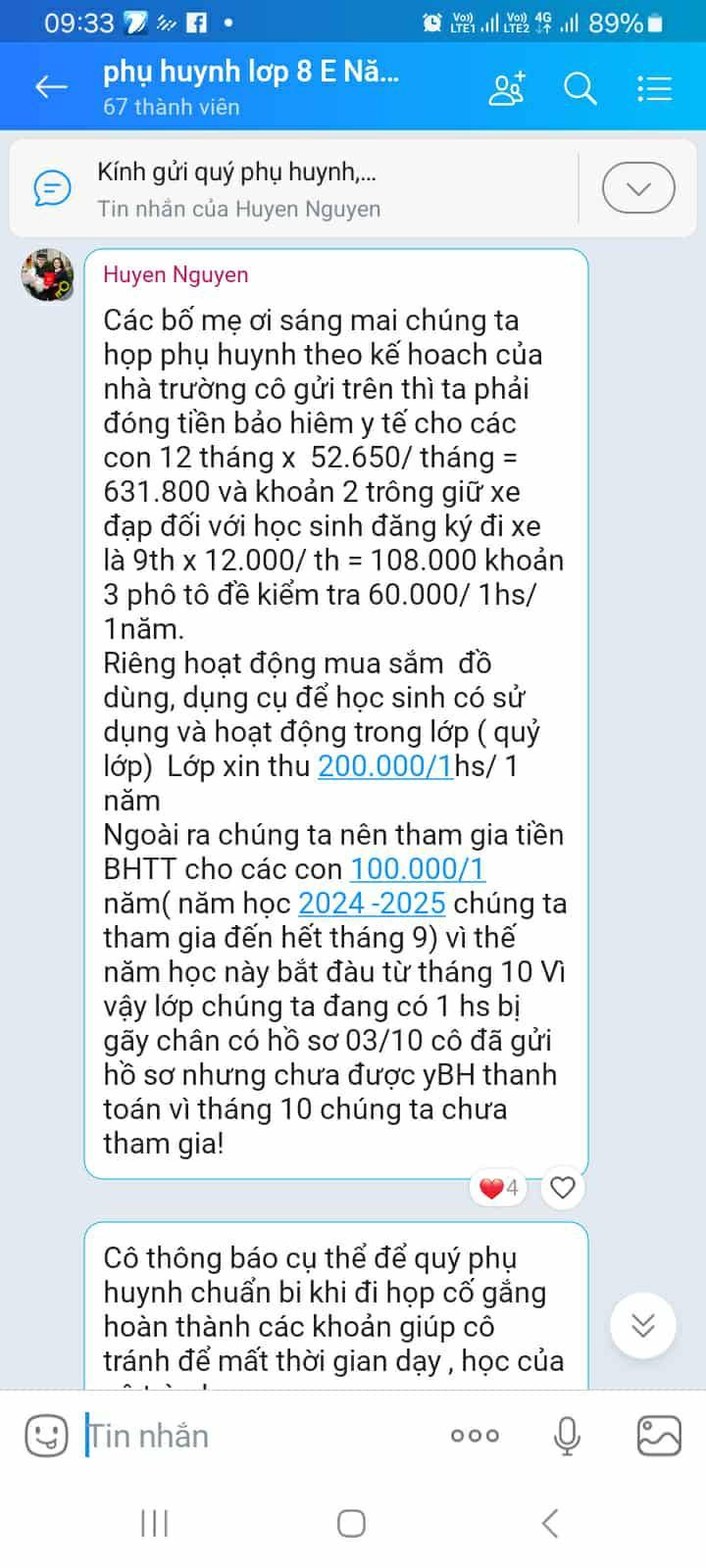The image size is (706, 1568).
Task: Open the 2024 -2025 link
Action: point(372,904)
